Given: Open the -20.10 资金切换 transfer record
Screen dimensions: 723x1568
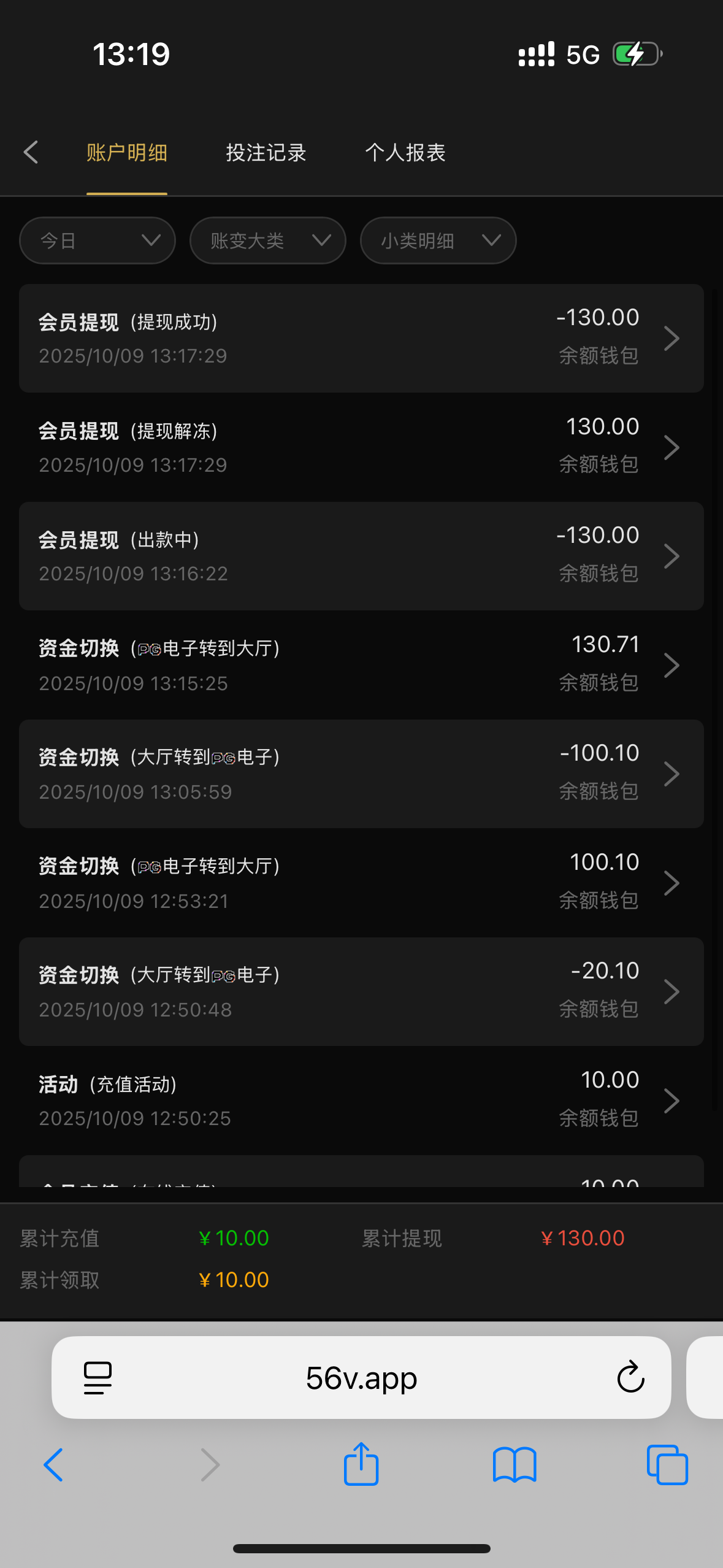Looking at the screenshot, I should [x=361, y=991].
